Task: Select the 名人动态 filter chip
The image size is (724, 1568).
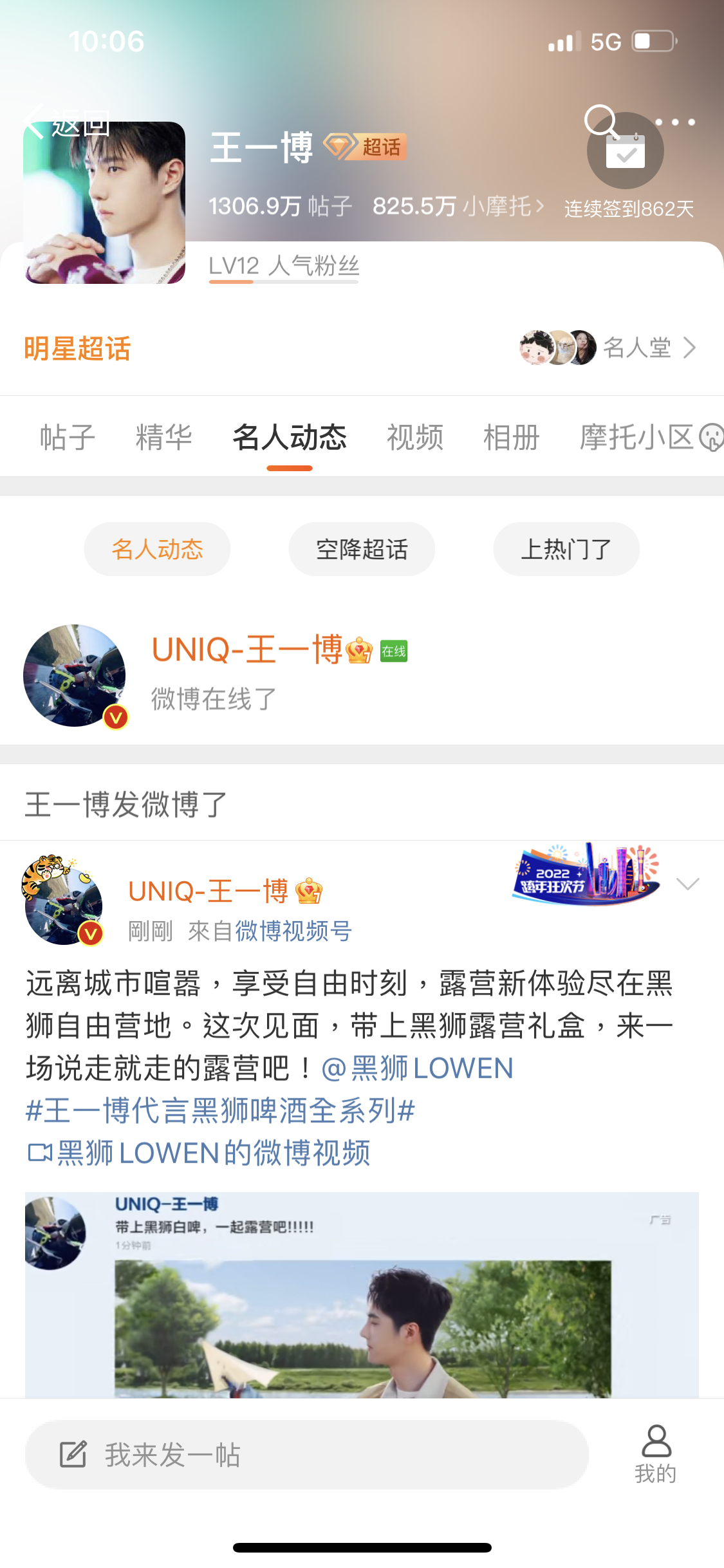Action: (x=157, y=550)
